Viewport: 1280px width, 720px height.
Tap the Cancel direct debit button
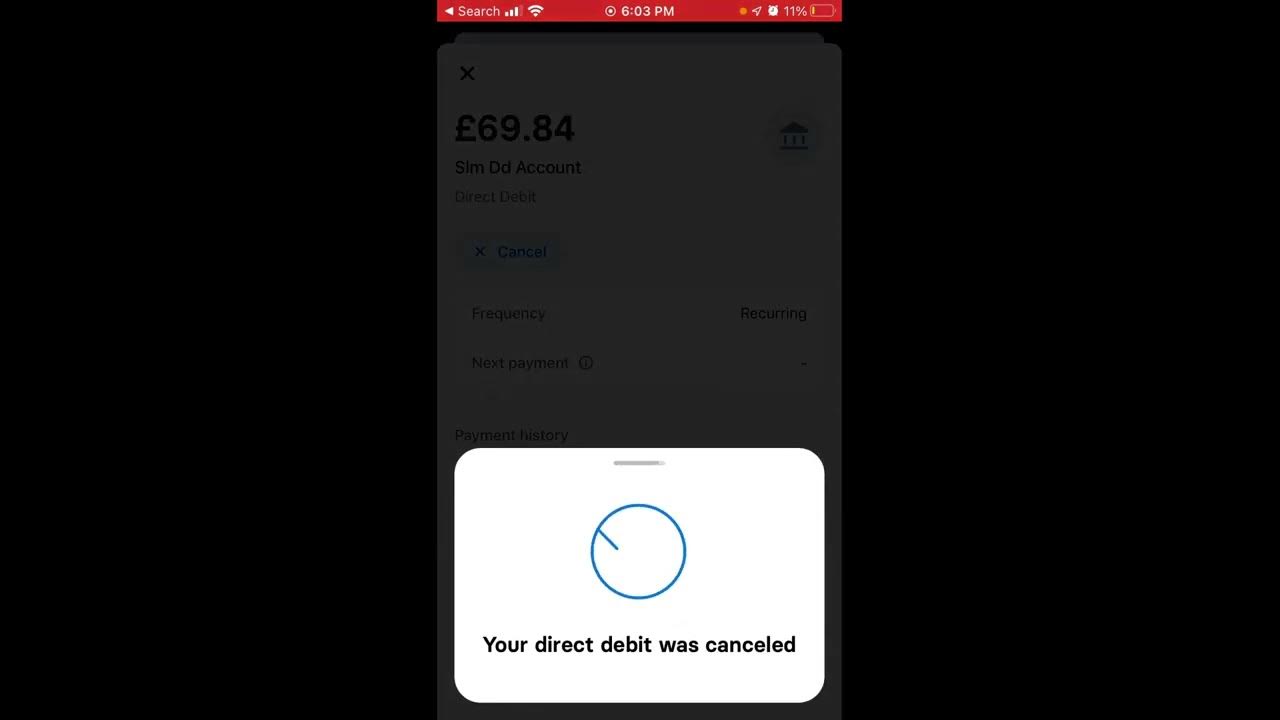point(509,252)
